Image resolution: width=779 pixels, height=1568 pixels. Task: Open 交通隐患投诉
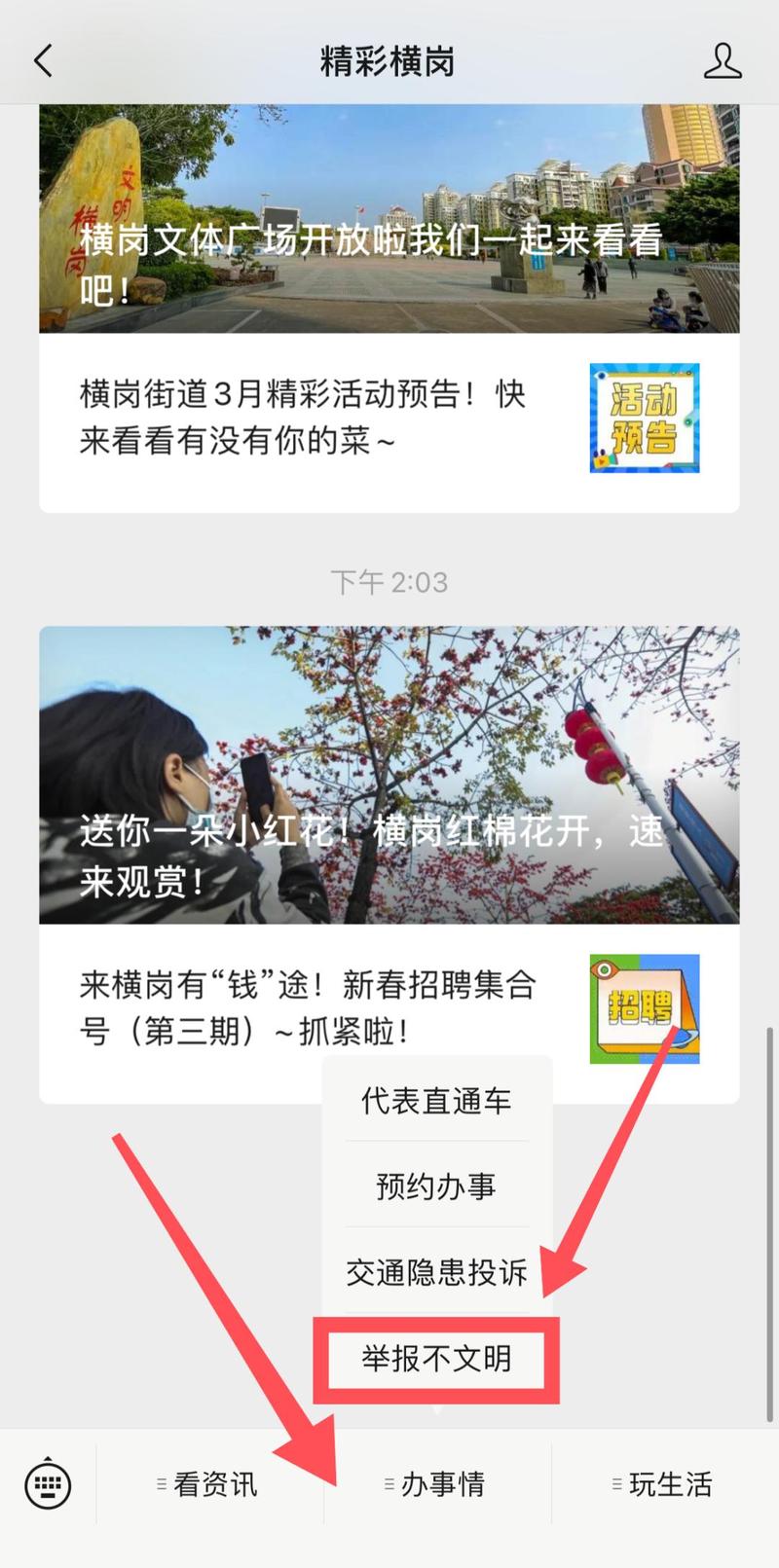tap(436, 1272)
